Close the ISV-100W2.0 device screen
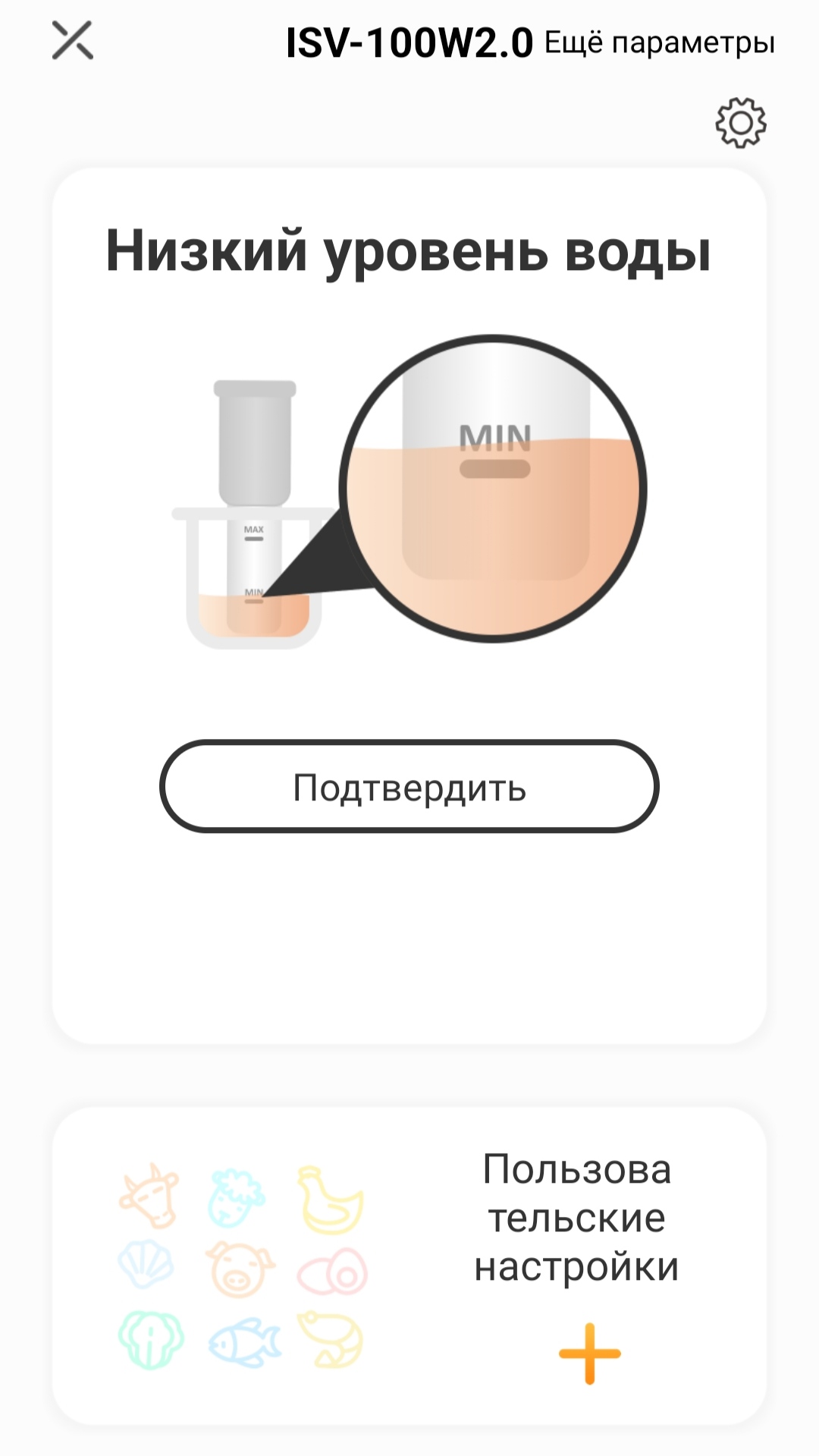Image resolution: width=819 pixels, height=1456 pixels. (x=73, y=40)
